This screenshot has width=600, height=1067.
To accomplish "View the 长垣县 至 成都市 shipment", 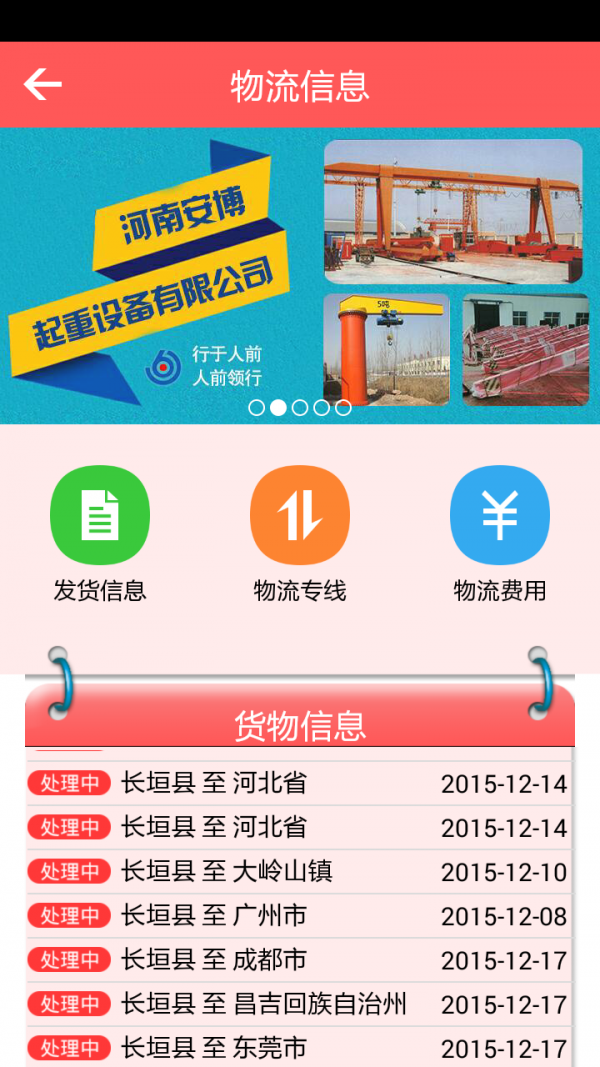I will point(298,960).
